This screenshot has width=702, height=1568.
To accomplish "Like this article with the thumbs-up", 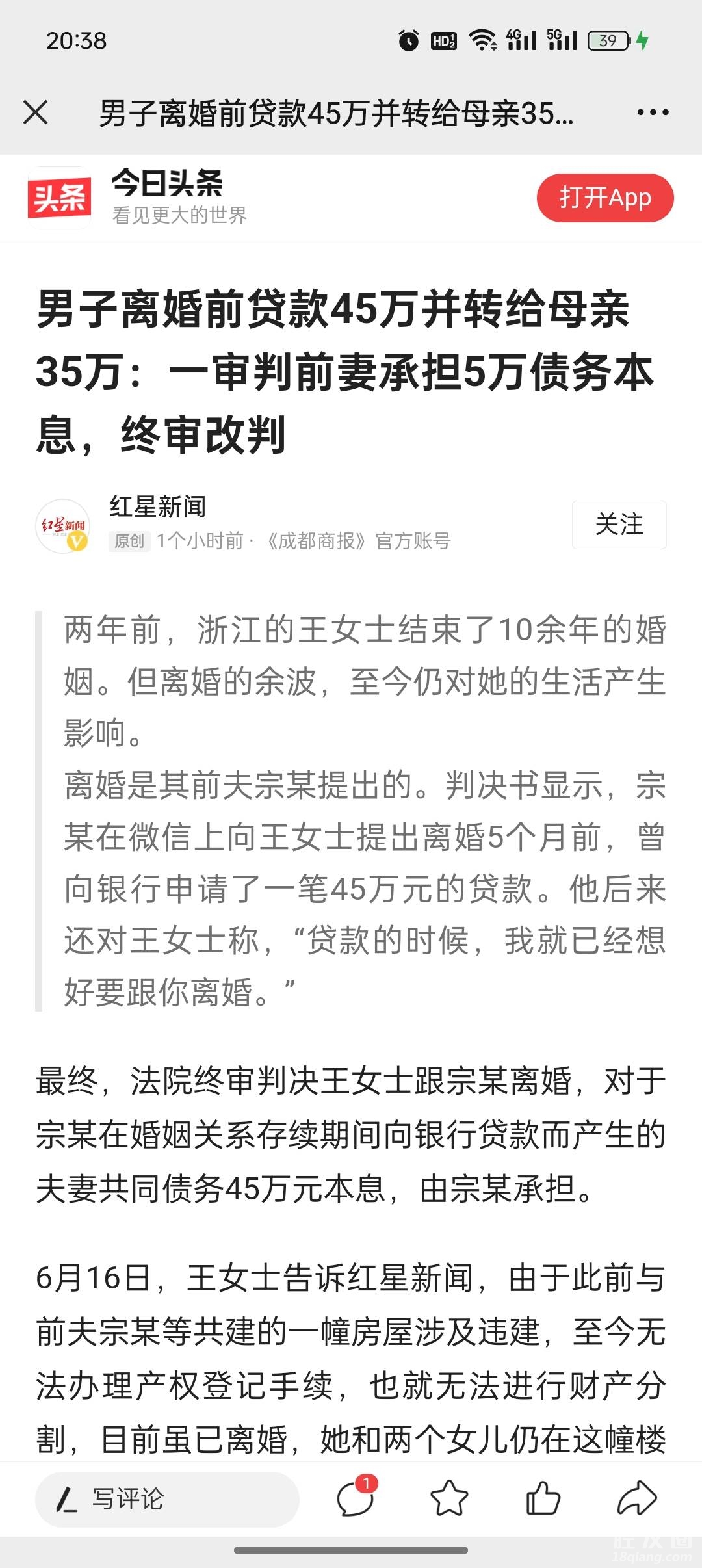I will pos(543,1498).
